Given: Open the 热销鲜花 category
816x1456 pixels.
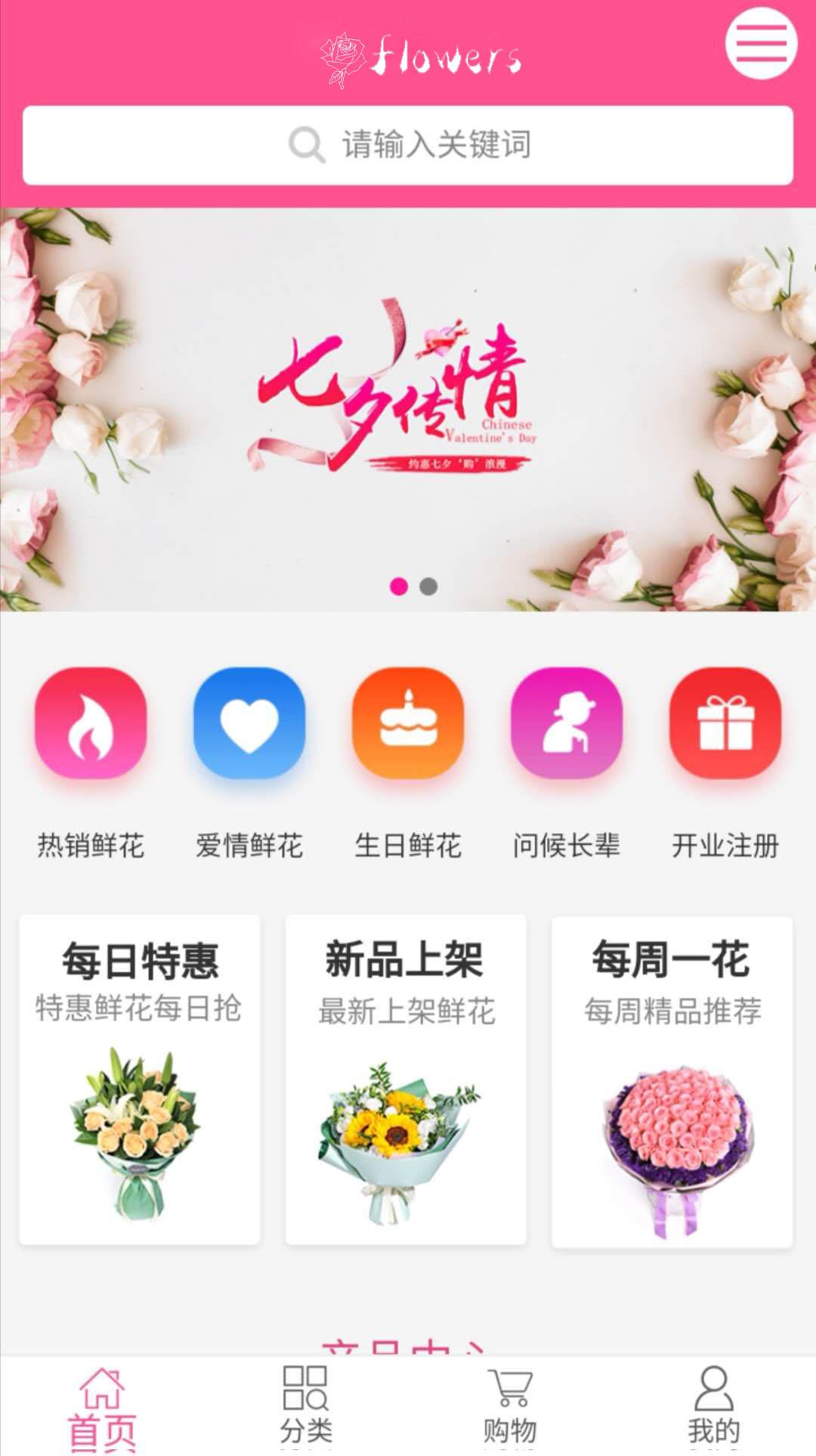Looking at the screenshot, I should pyautogui.click(x=91, y=723).
